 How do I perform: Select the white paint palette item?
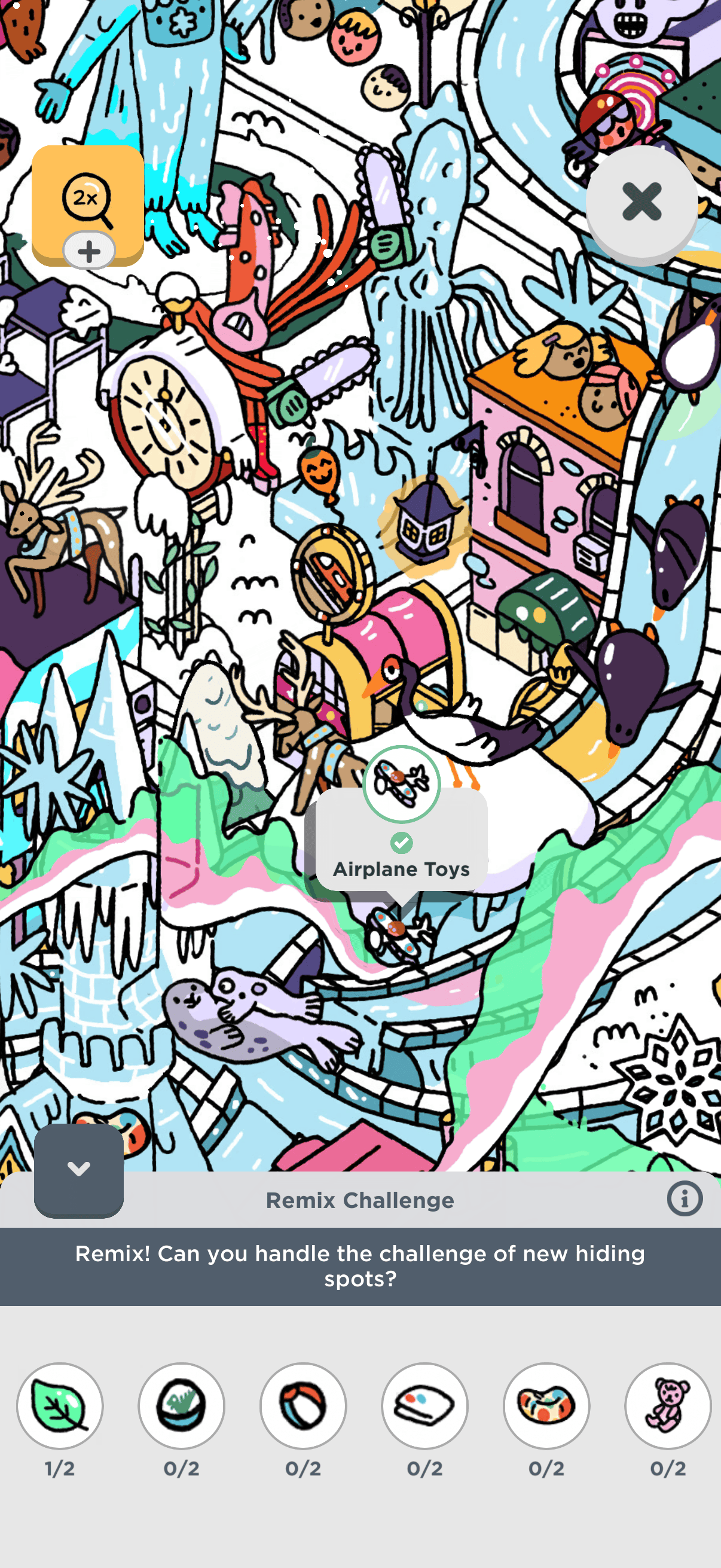[x=424, y=1405]
